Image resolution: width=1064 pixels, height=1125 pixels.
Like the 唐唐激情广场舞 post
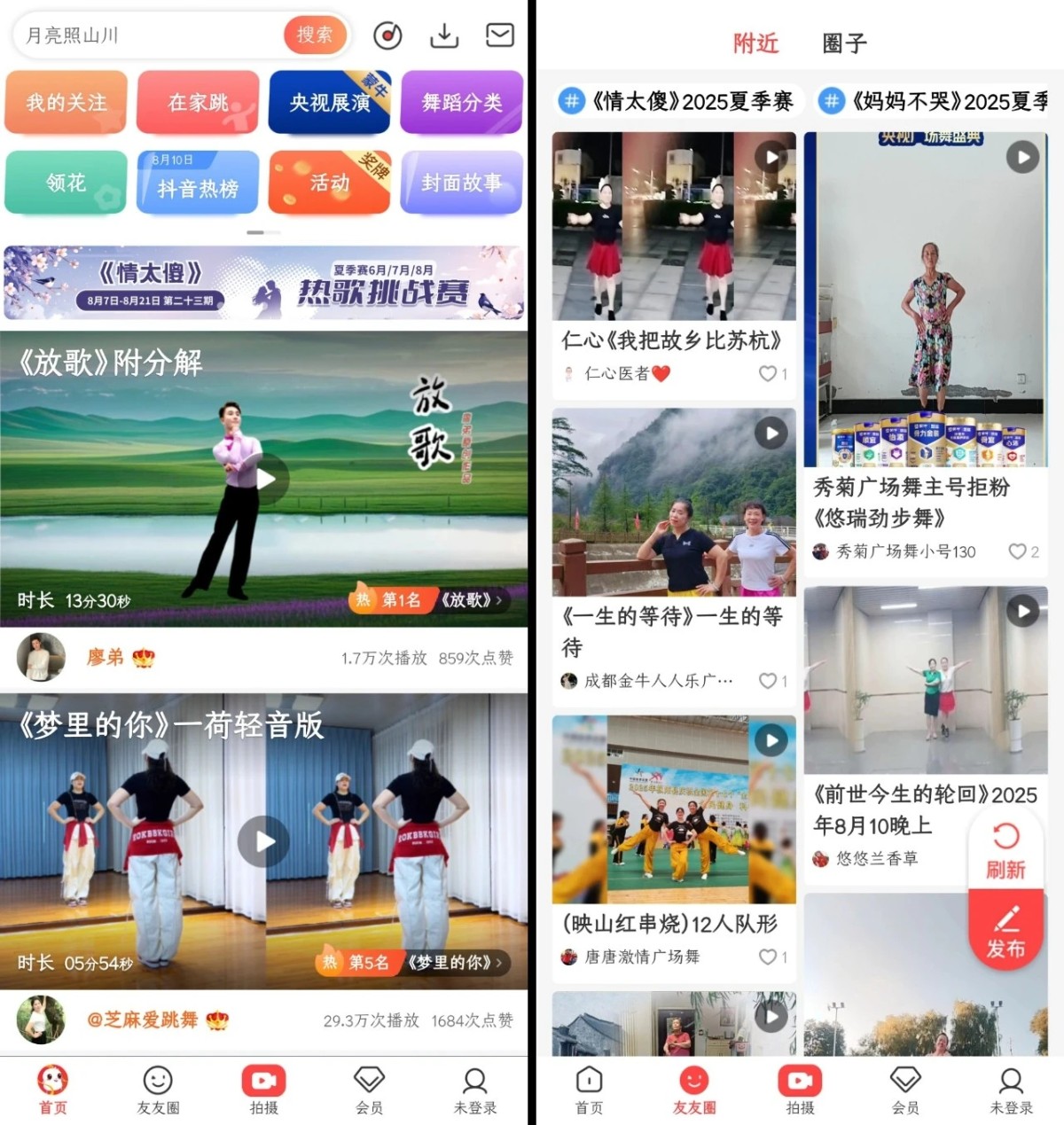point(768,957)
